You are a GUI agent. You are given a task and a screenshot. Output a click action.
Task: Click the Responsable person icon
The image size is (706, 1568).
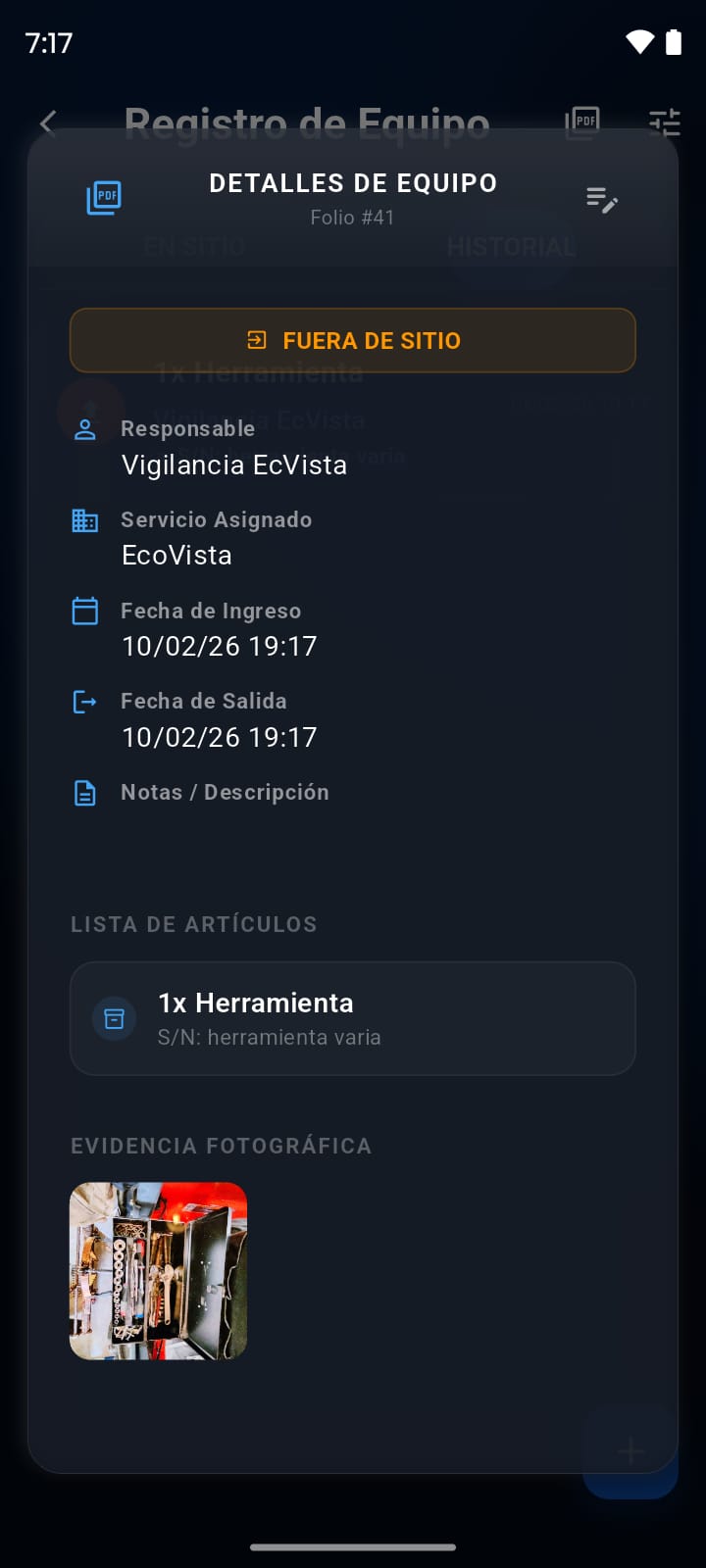(85, 428)
